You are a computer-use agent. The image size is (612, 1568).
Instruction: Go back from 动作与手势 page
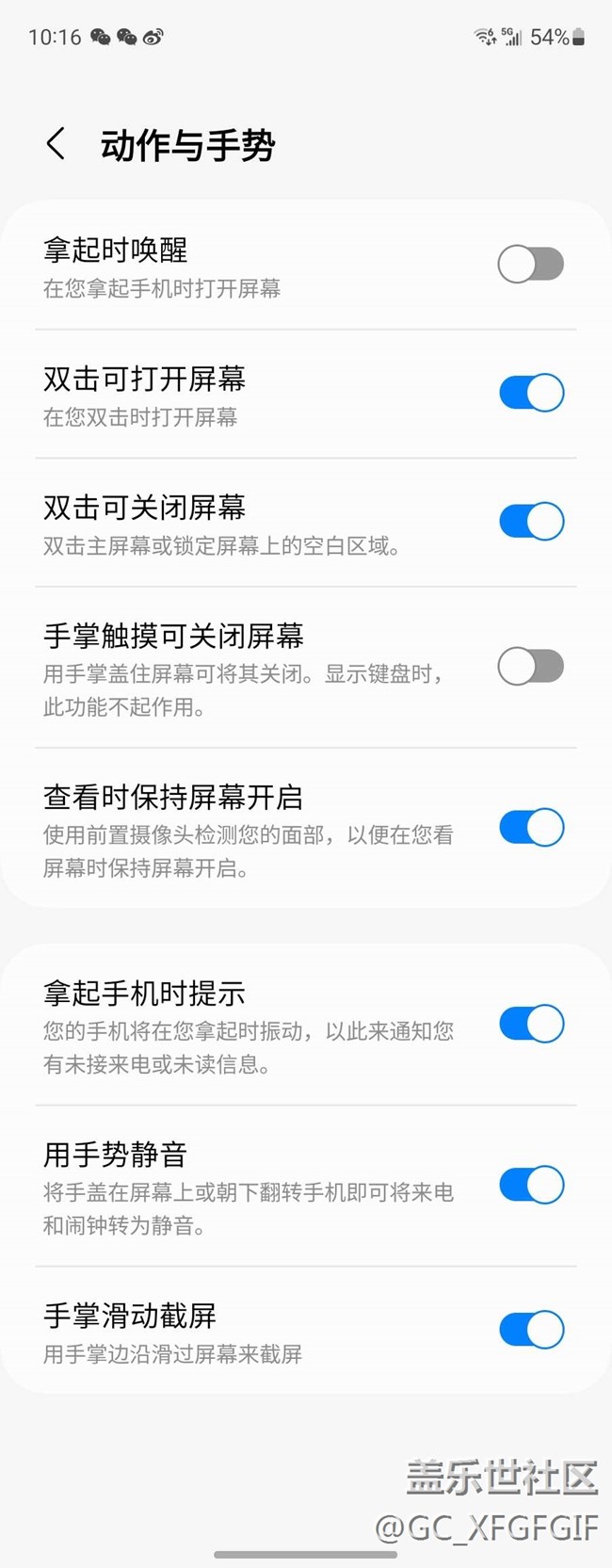coord(56,145)
